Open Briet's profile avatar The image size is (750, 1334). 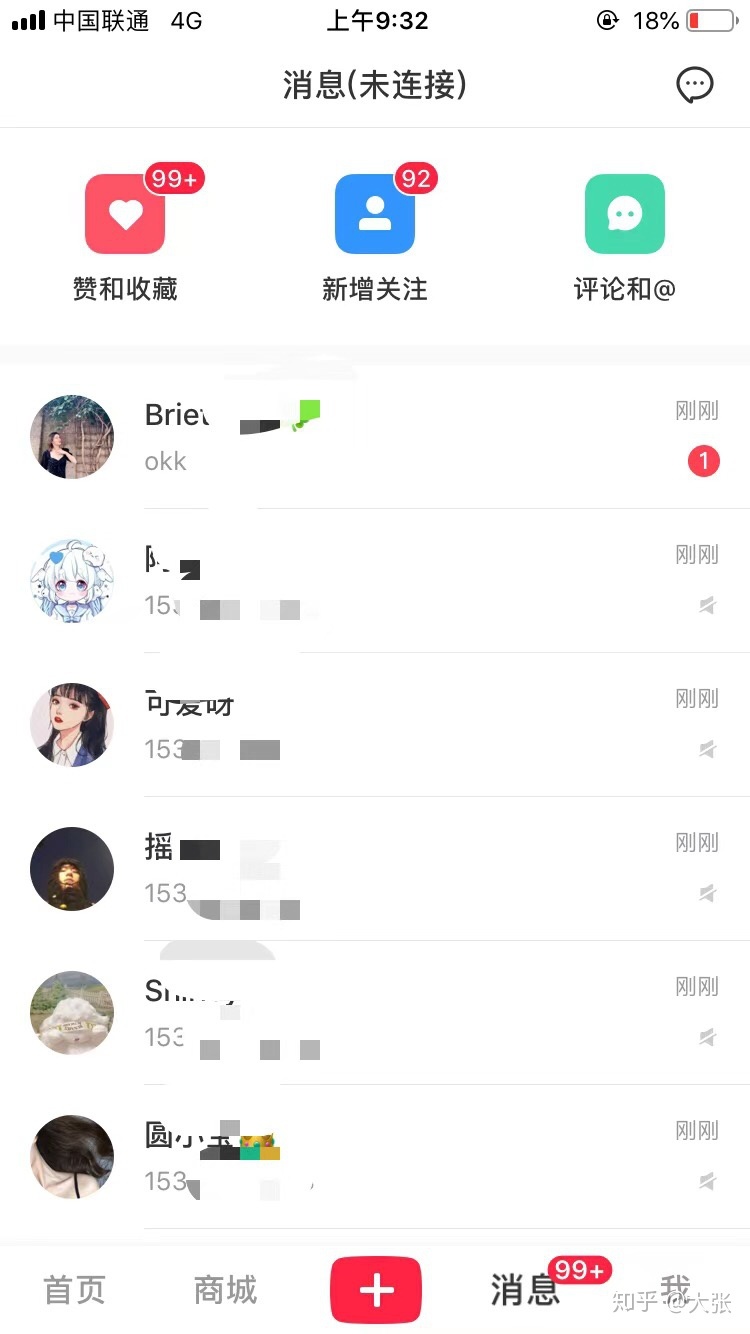click(x=71, y=437)
